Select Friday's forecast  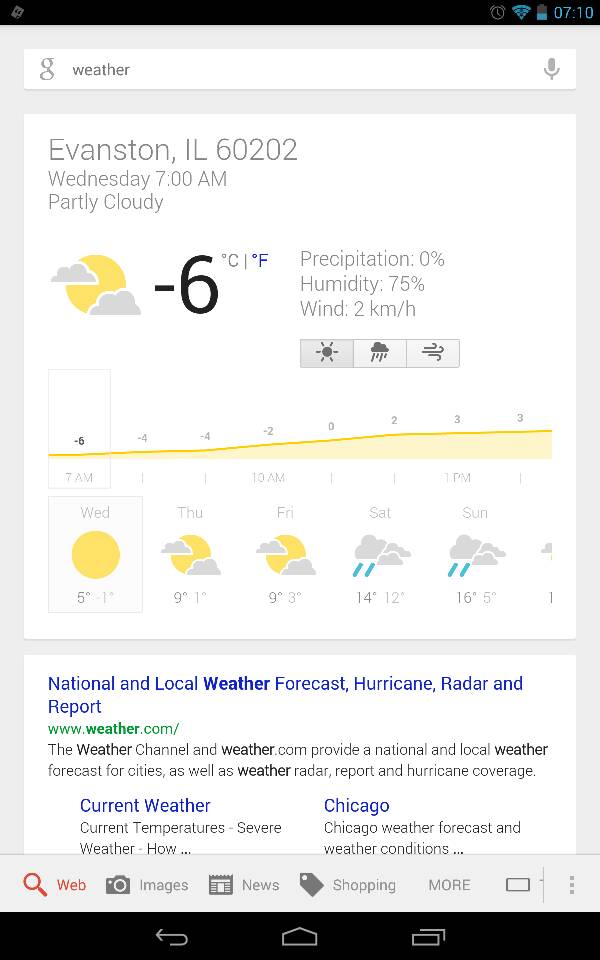coord(285,554)
